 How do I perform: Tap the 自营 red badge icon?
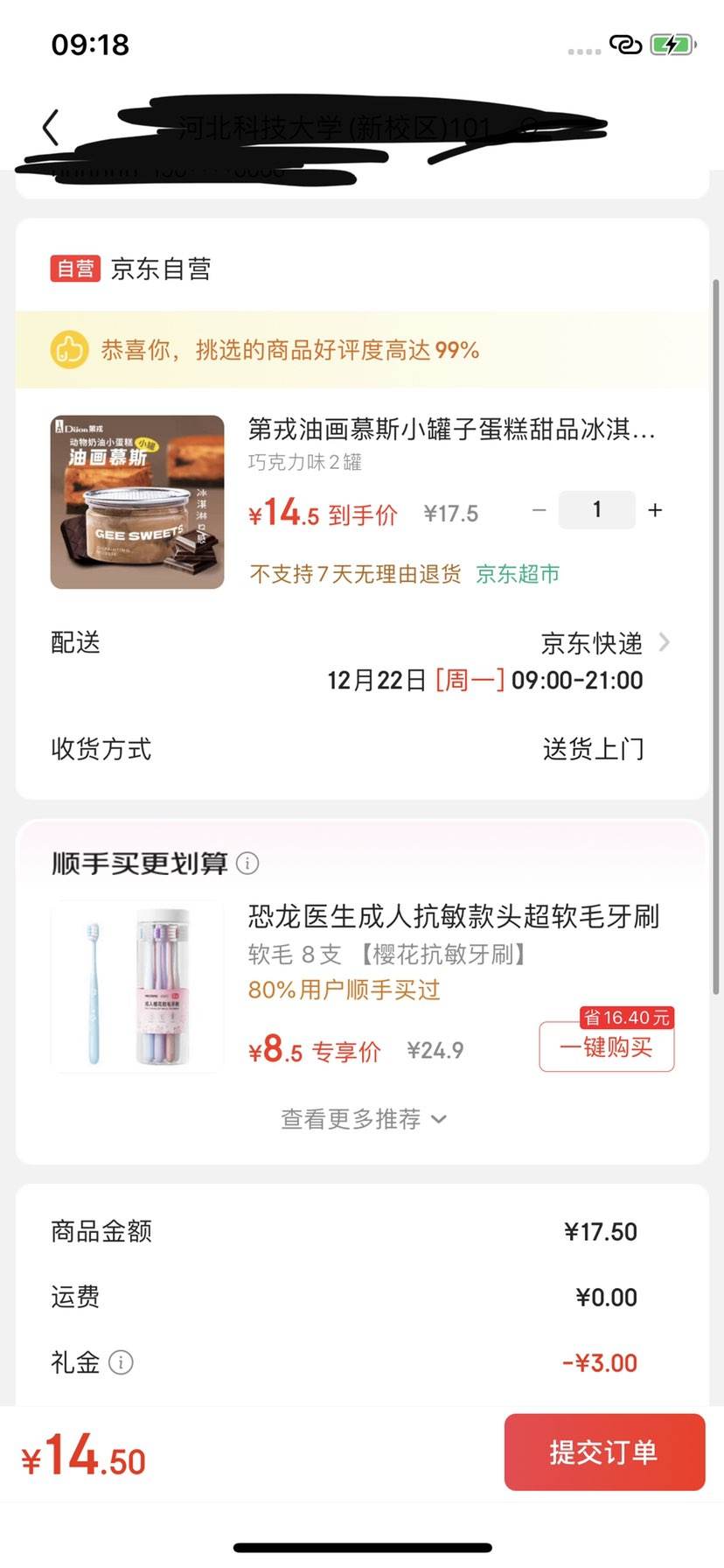tap(74, 269)
